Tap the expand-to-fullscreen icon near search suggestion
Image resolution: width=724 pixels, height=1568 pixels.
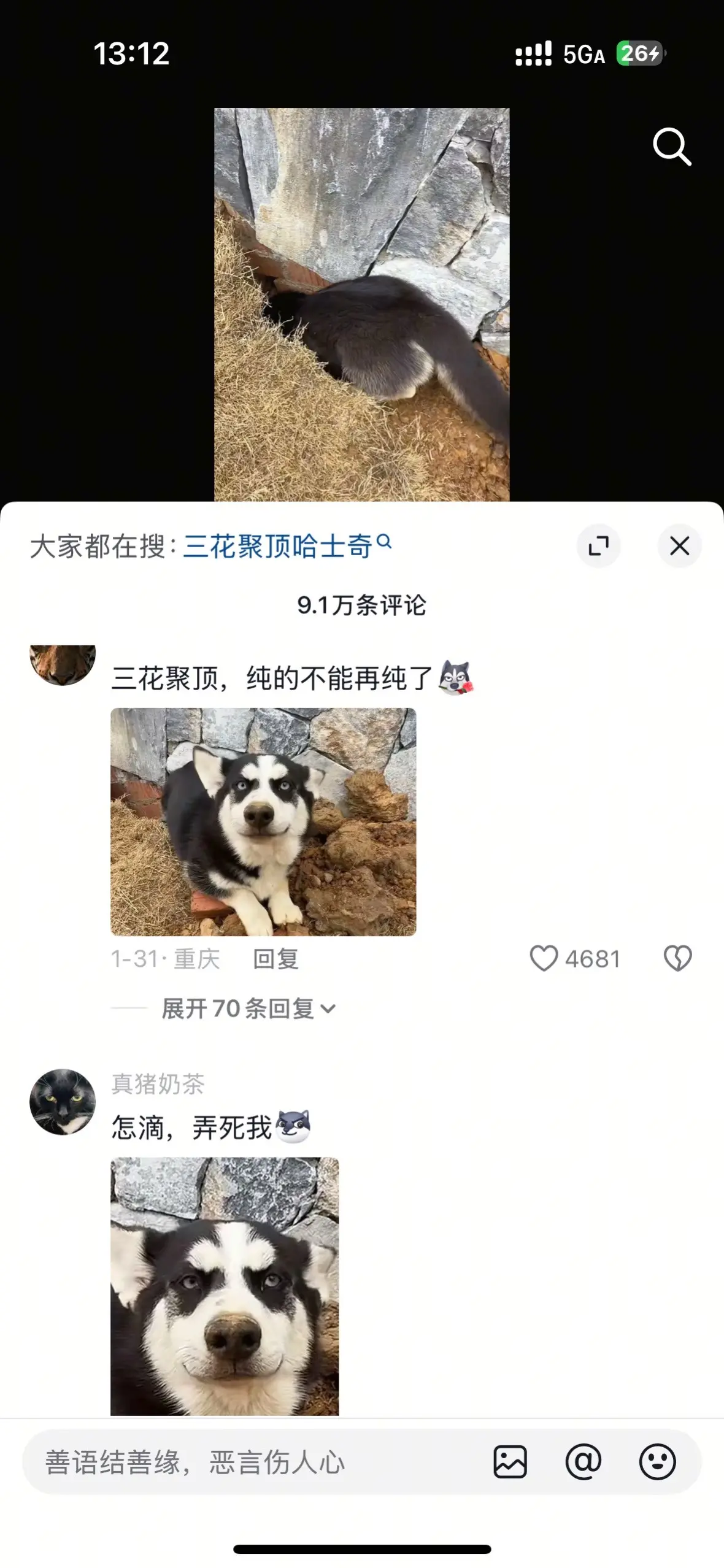pyautogui.click(x=599, y=546)
